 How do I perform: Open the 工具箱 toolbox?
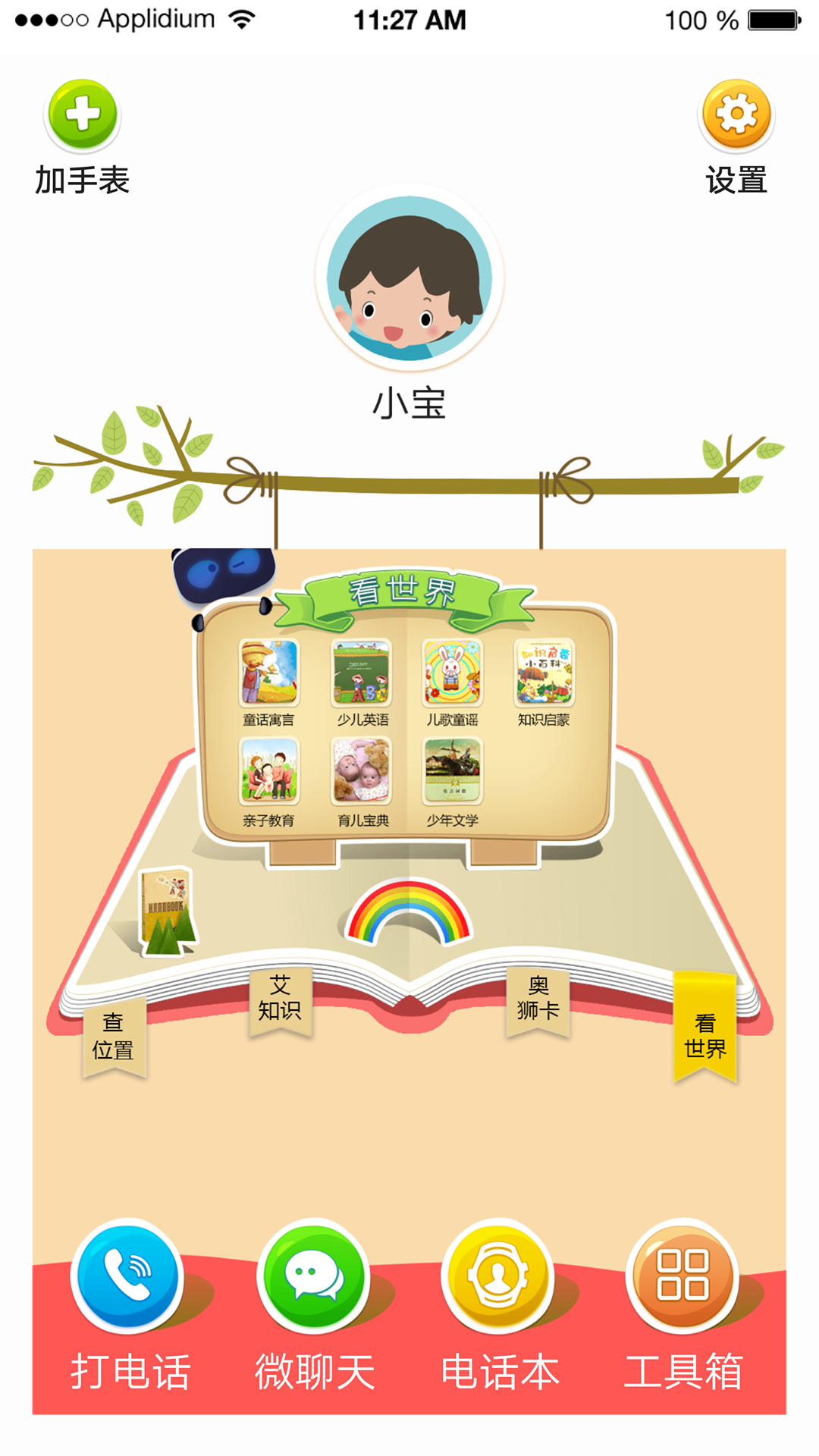(682, 1276)
